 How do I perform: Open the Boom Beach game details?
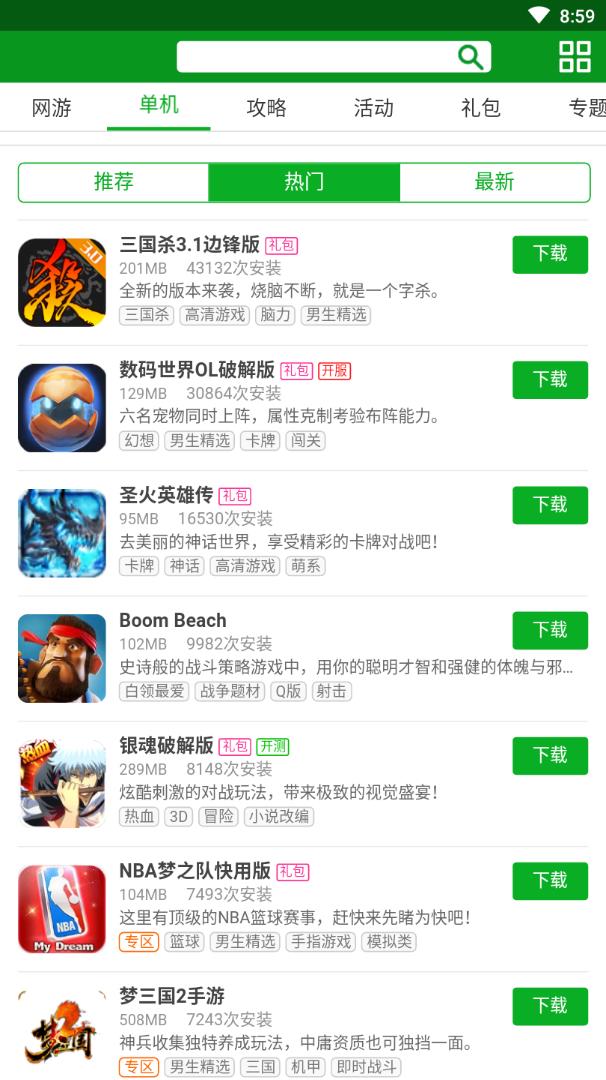tap(172, 621)
